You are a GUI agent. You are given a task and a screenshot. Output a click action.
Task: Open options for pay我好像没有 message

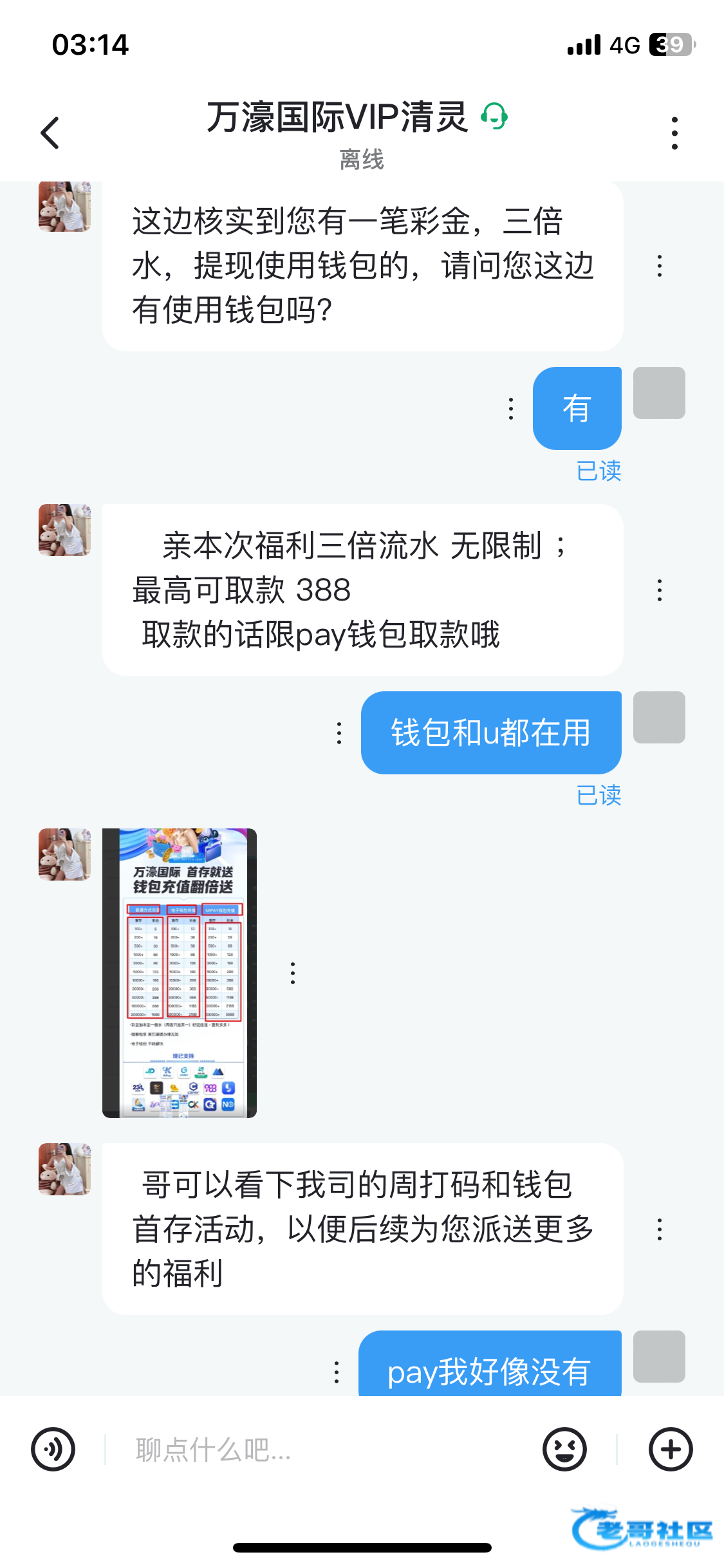[337, 1372]
